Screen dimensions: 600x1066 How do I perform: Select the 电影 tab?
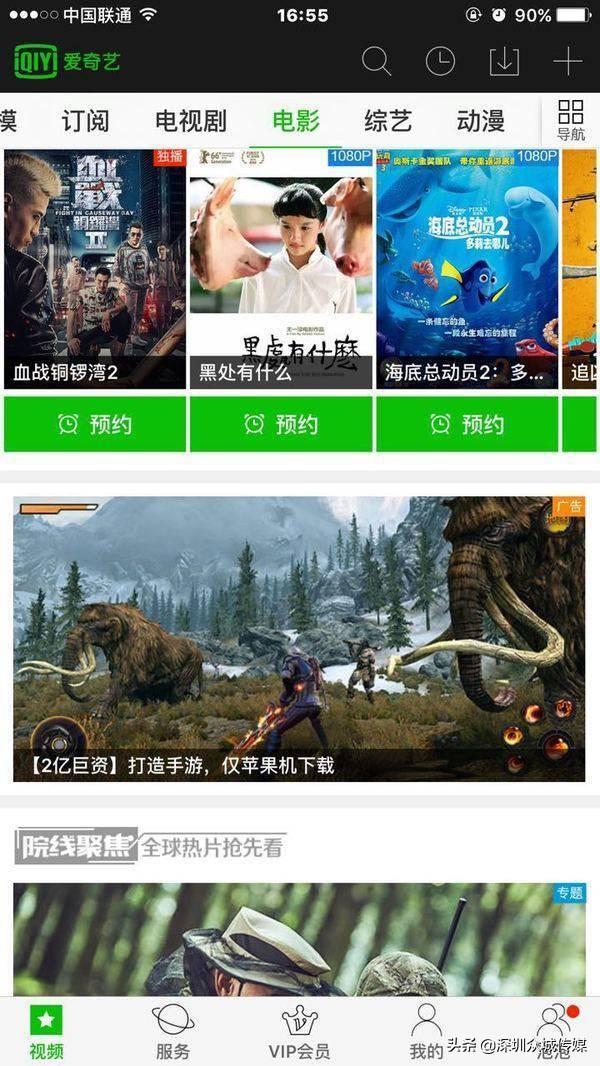click(296, 121)
